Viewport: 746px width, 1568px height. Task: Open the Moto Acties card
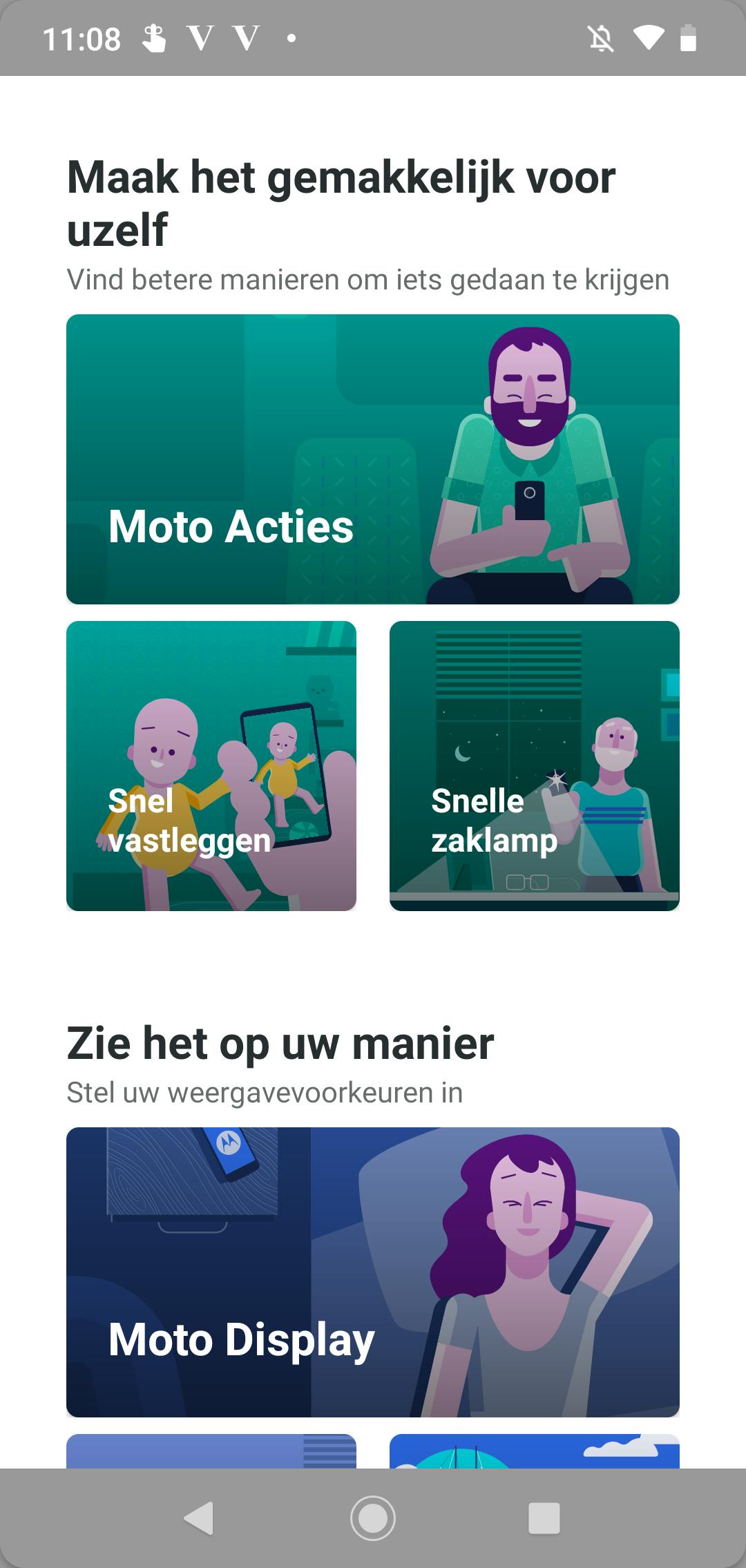(373, 459)
